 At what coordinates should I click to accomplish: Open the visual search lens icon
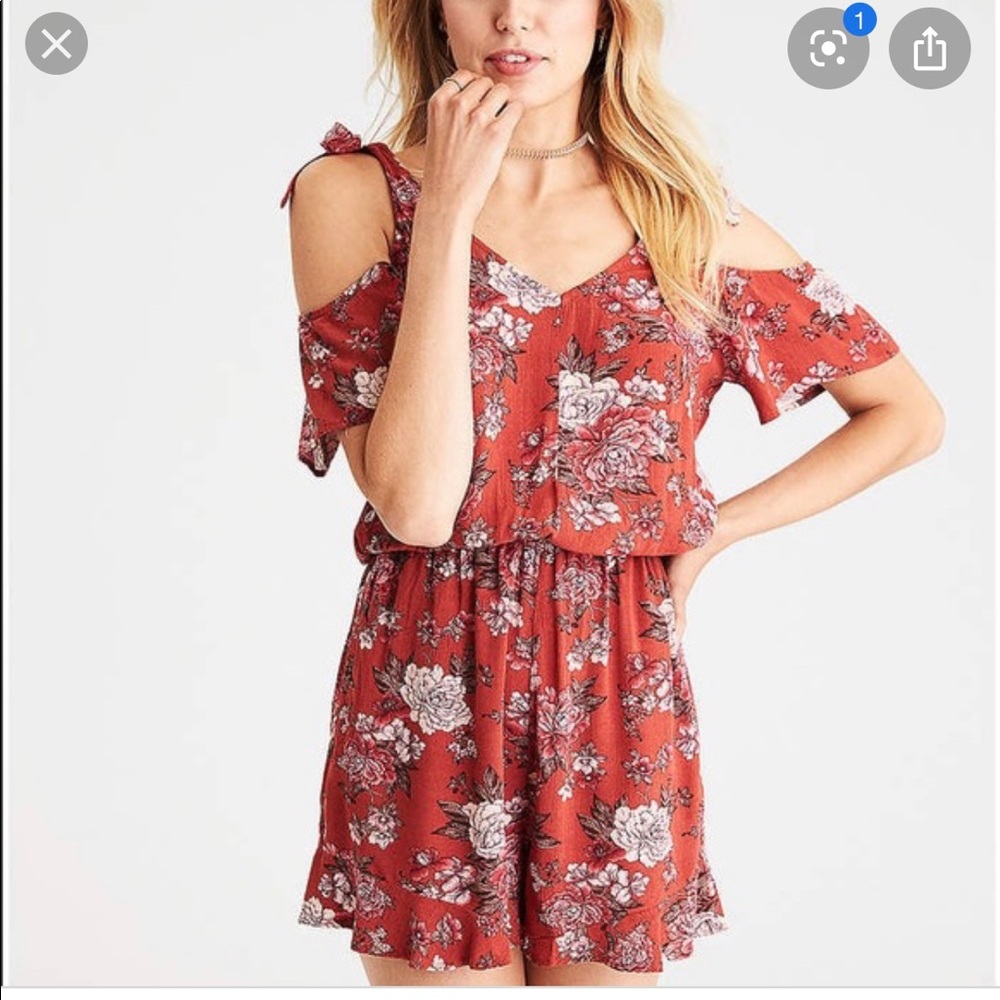[828, 48]
